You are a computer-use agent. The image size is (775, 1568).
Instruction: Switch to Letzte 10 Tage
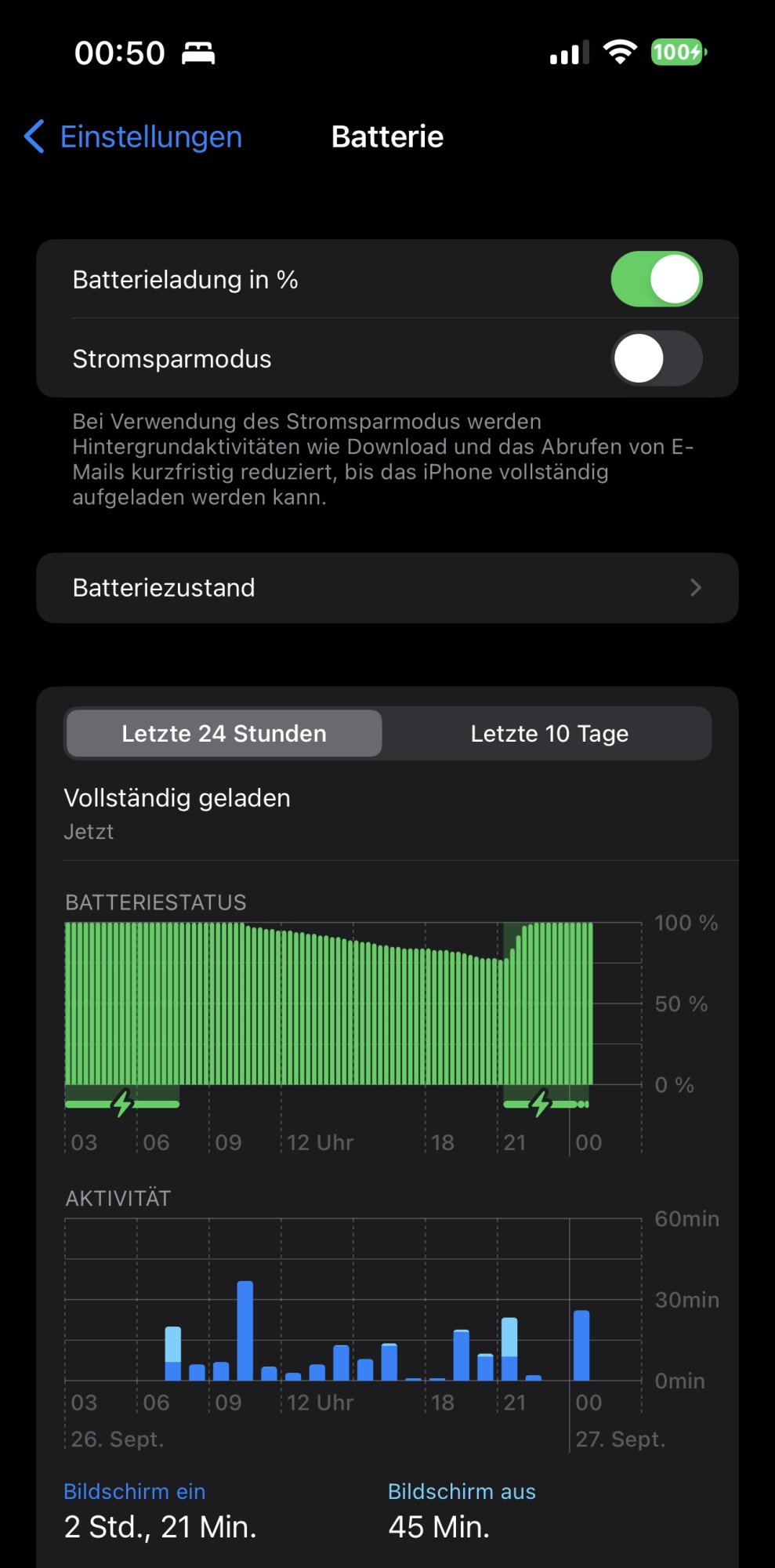click(549, 734)
